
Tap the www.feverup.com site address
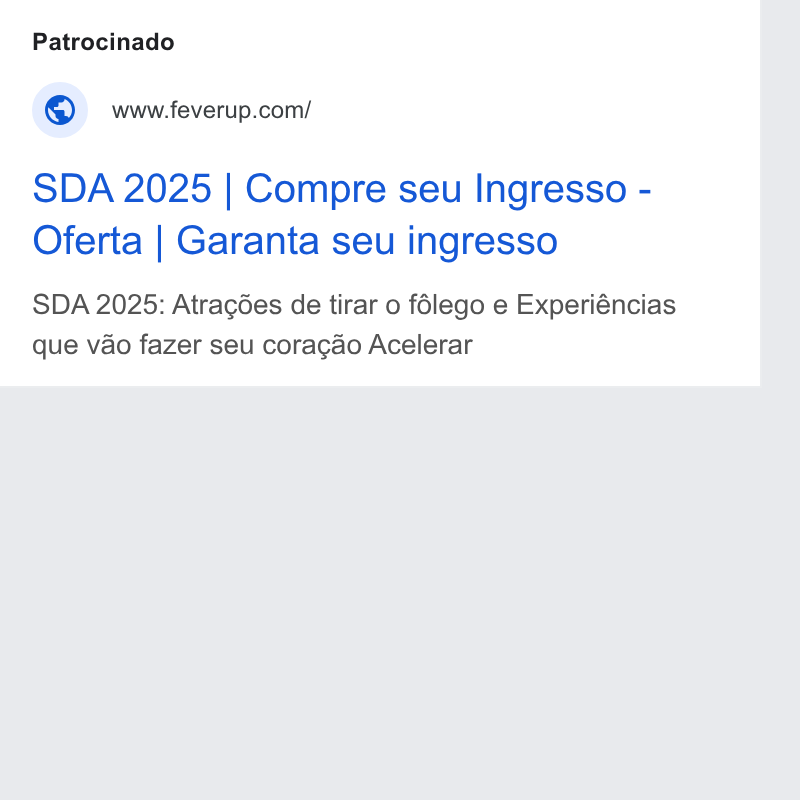pos(211,111)
